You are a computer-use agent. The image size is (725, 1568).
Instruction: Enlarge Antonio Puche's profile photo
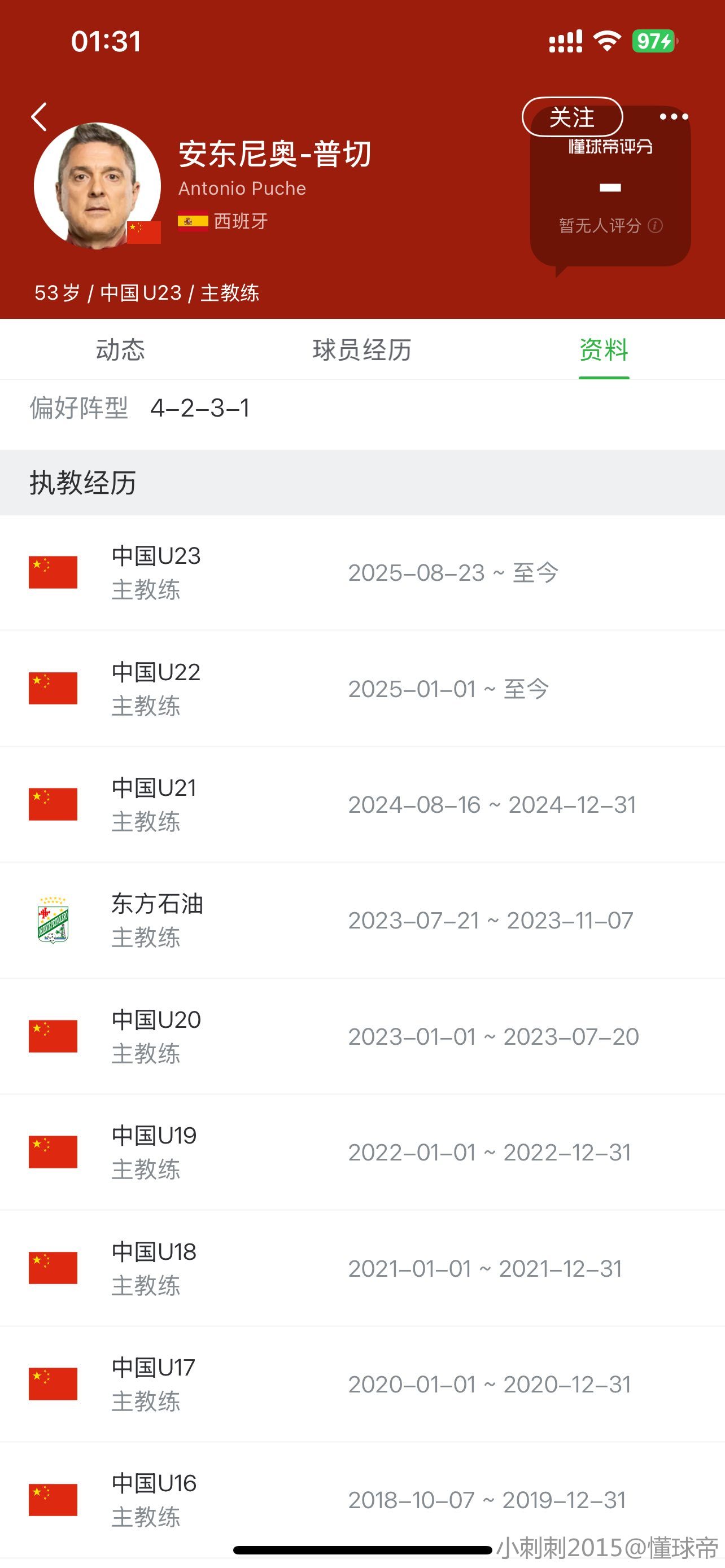[x=96, y=185]
